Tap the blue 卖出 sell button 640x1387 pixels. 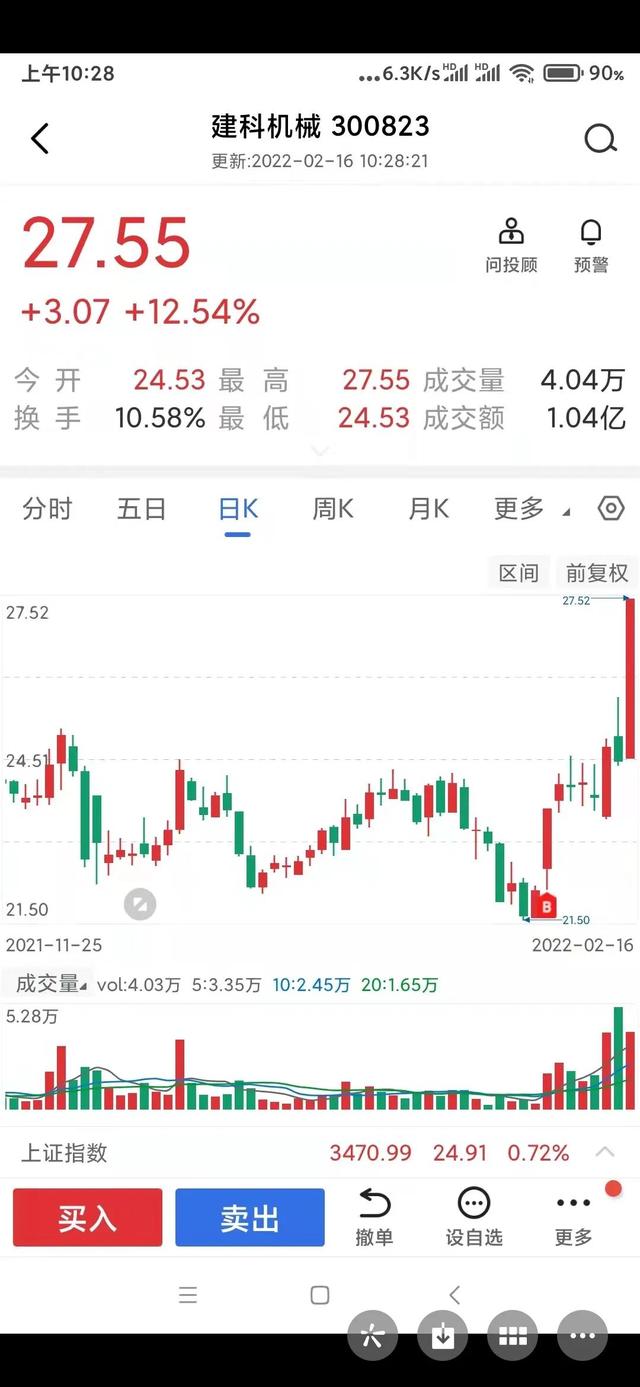click(249, 1217)
